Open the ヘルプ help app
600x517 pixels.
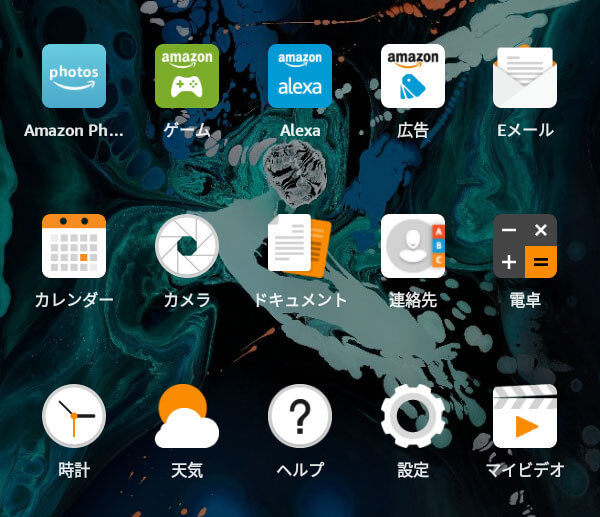pyautogui.click(x=300, y=416)
